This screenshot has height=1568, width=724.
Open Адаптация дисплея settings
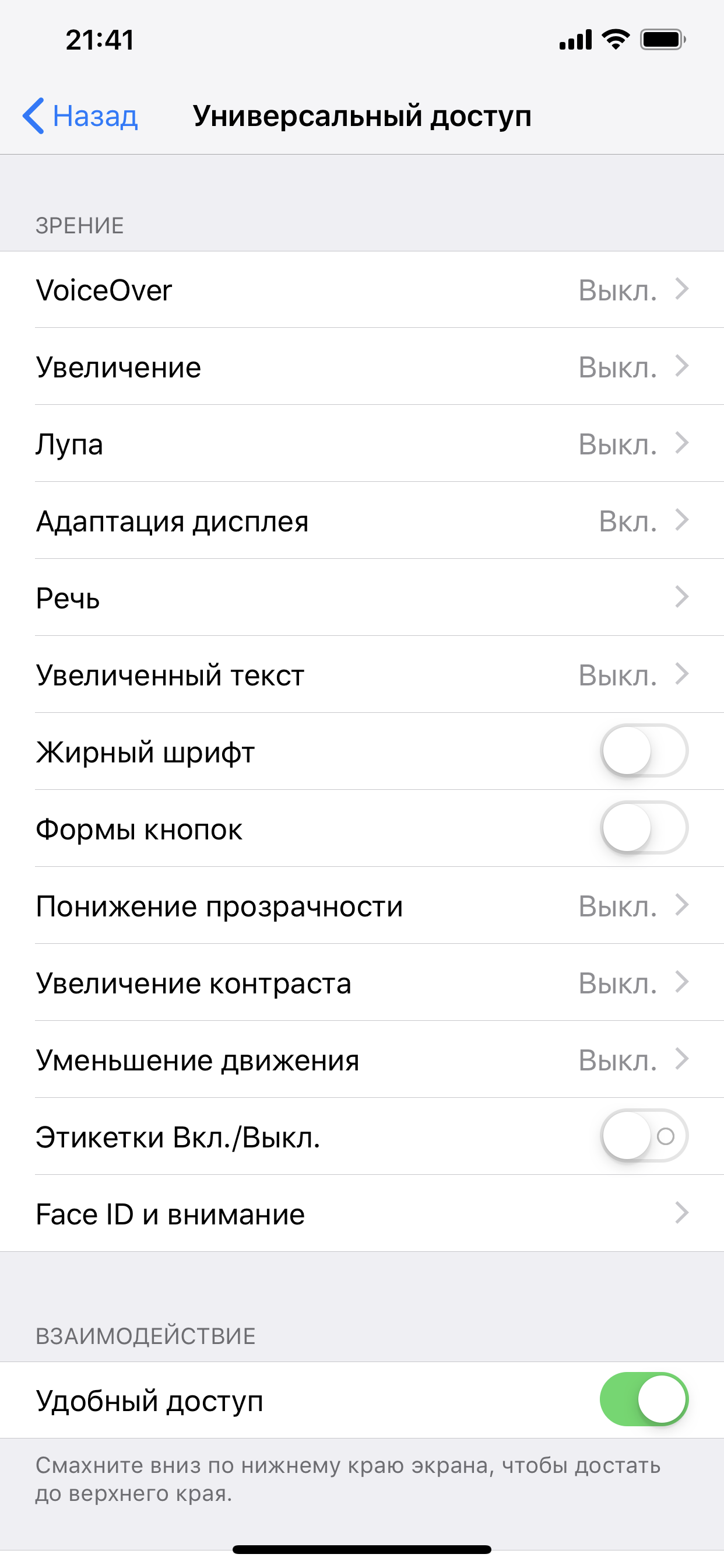pyautogui.click(x=362, y=521)
